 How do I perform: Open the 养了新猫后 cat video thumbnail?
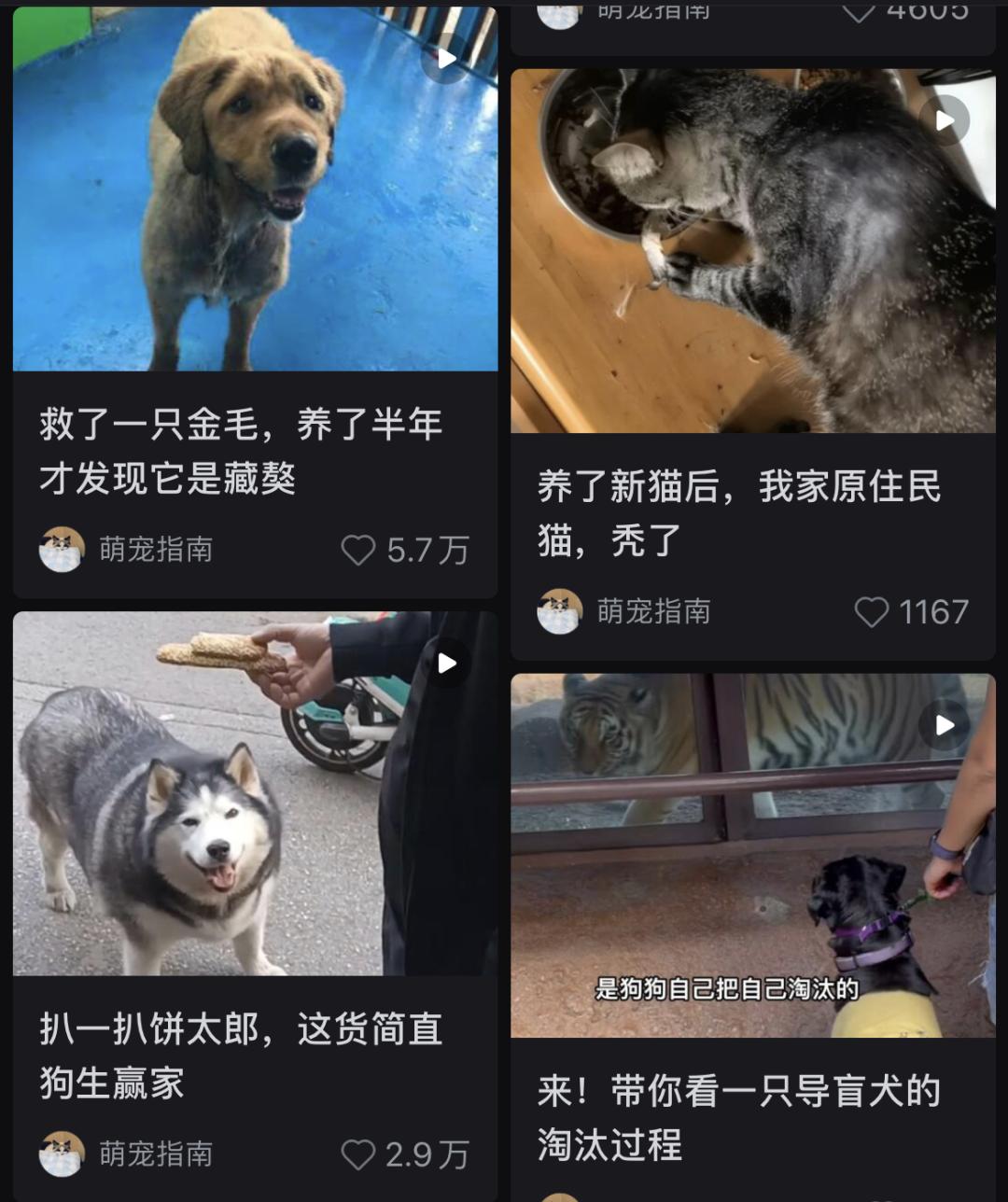pos(753,252)
